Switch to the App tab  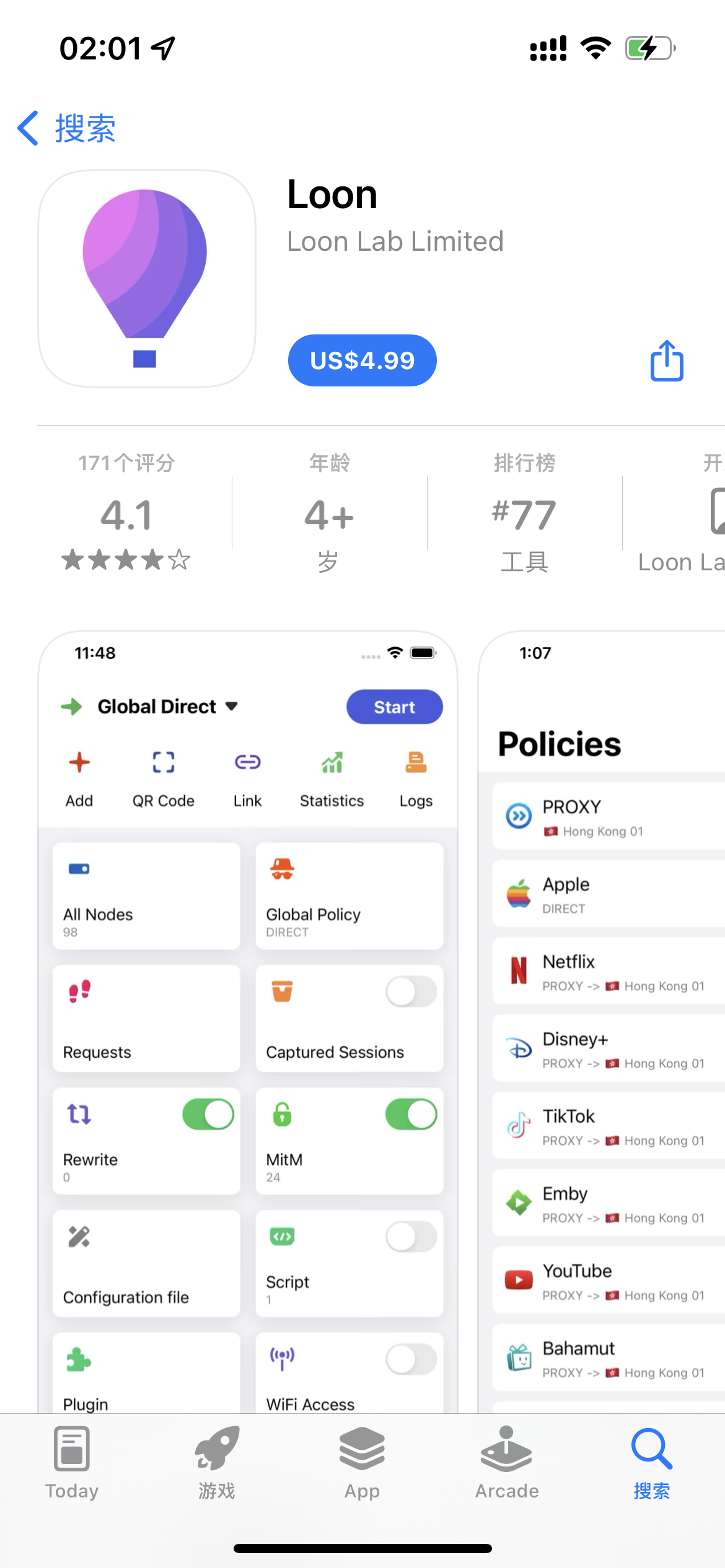coord(362,1463)
